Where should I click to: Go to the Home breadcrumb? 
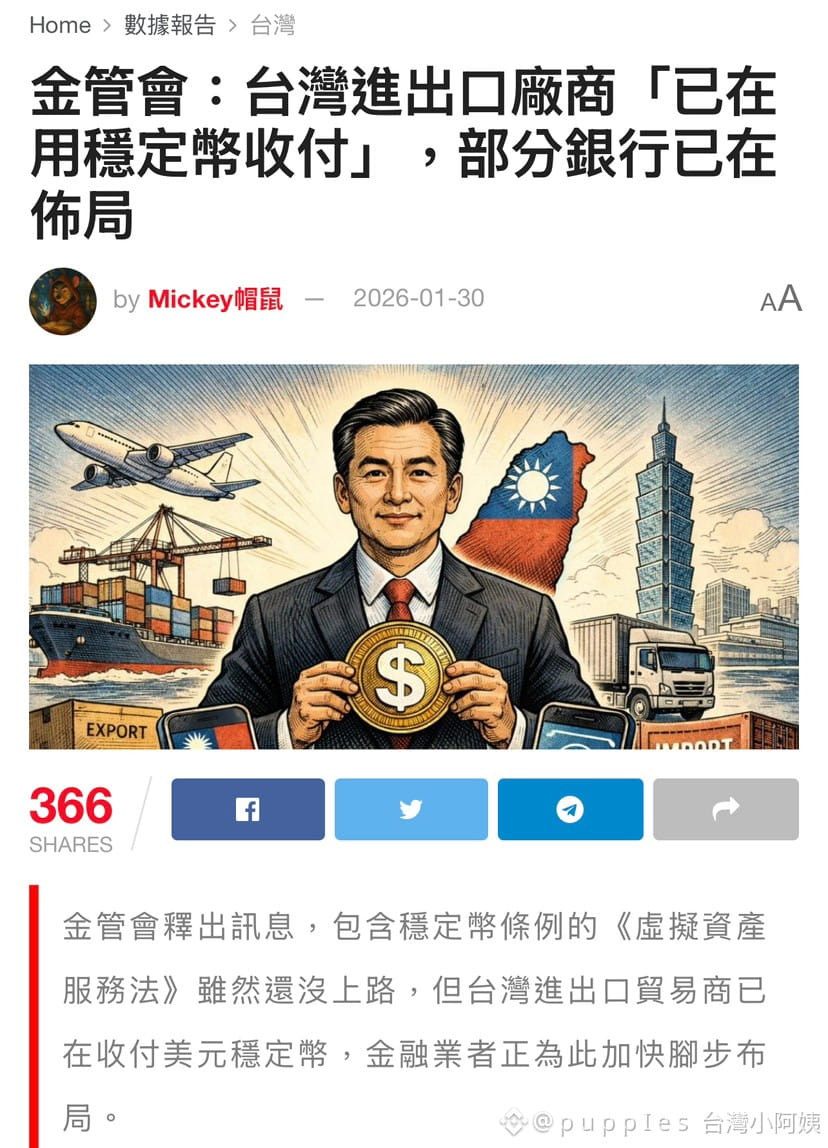click(x=60, y=25)
